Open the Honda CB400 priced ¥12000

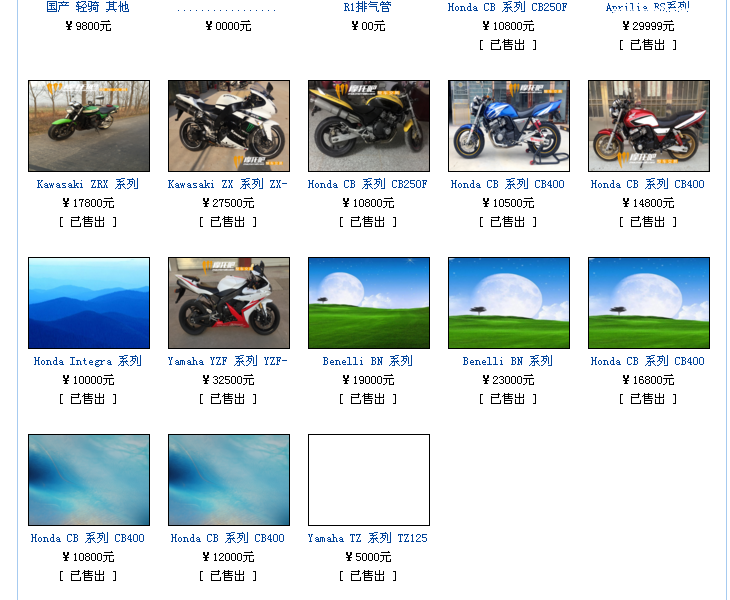pos(228,538)
